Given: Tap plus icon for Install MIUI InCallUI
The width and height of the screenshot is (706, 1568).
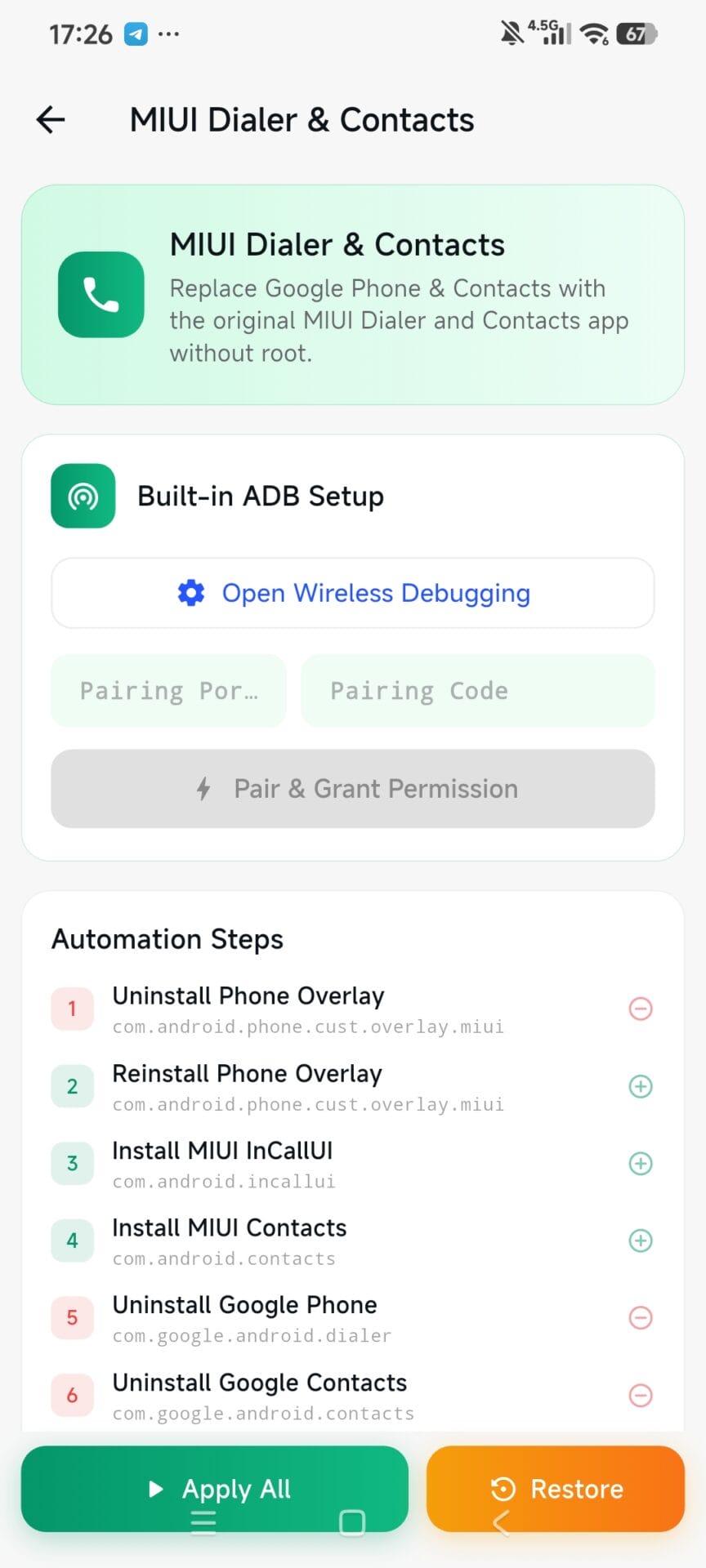Looking at the screenshot, I should [x=640, y=1164].
